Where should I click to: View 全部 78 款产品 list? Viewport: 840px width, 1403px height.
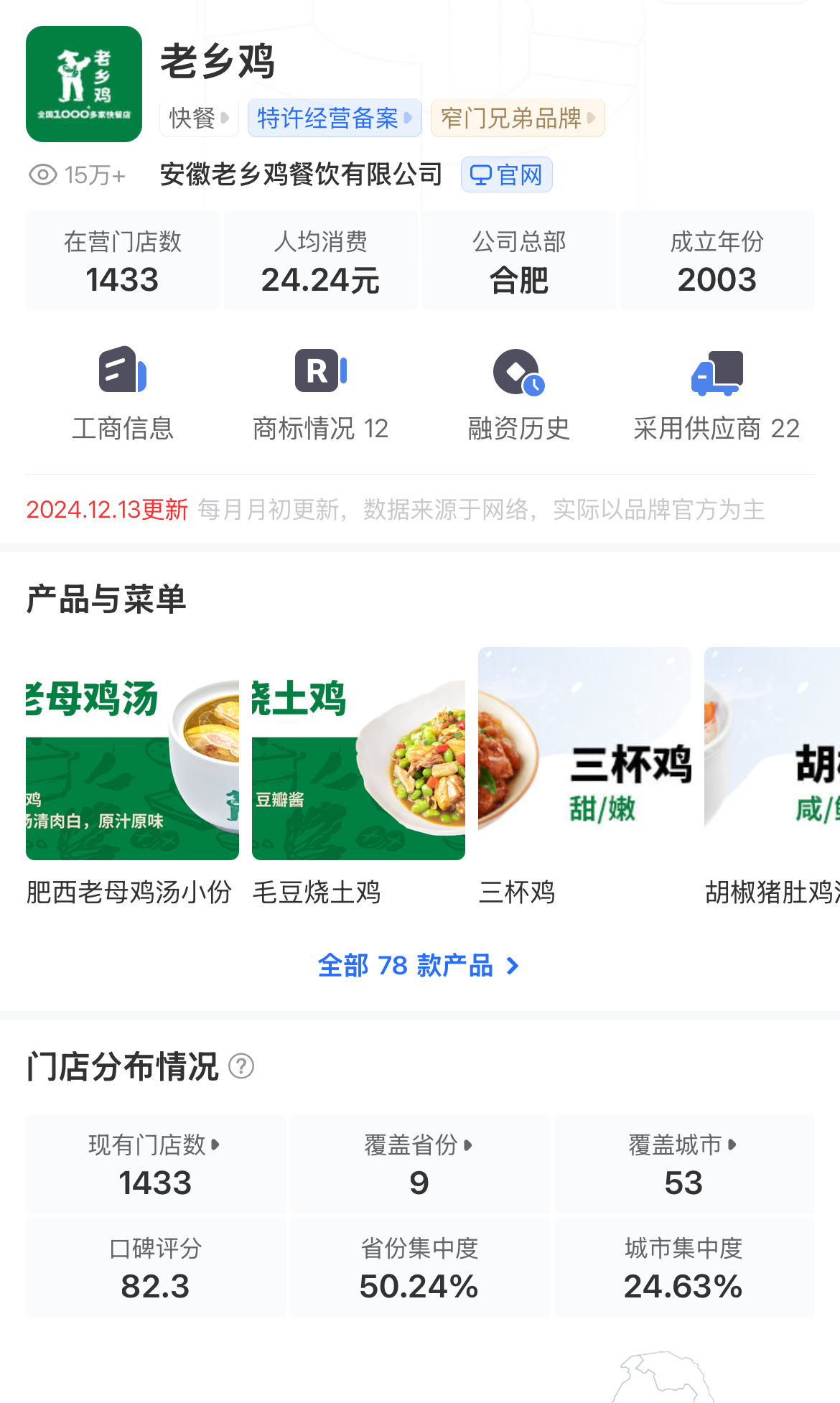pos(418,966)
